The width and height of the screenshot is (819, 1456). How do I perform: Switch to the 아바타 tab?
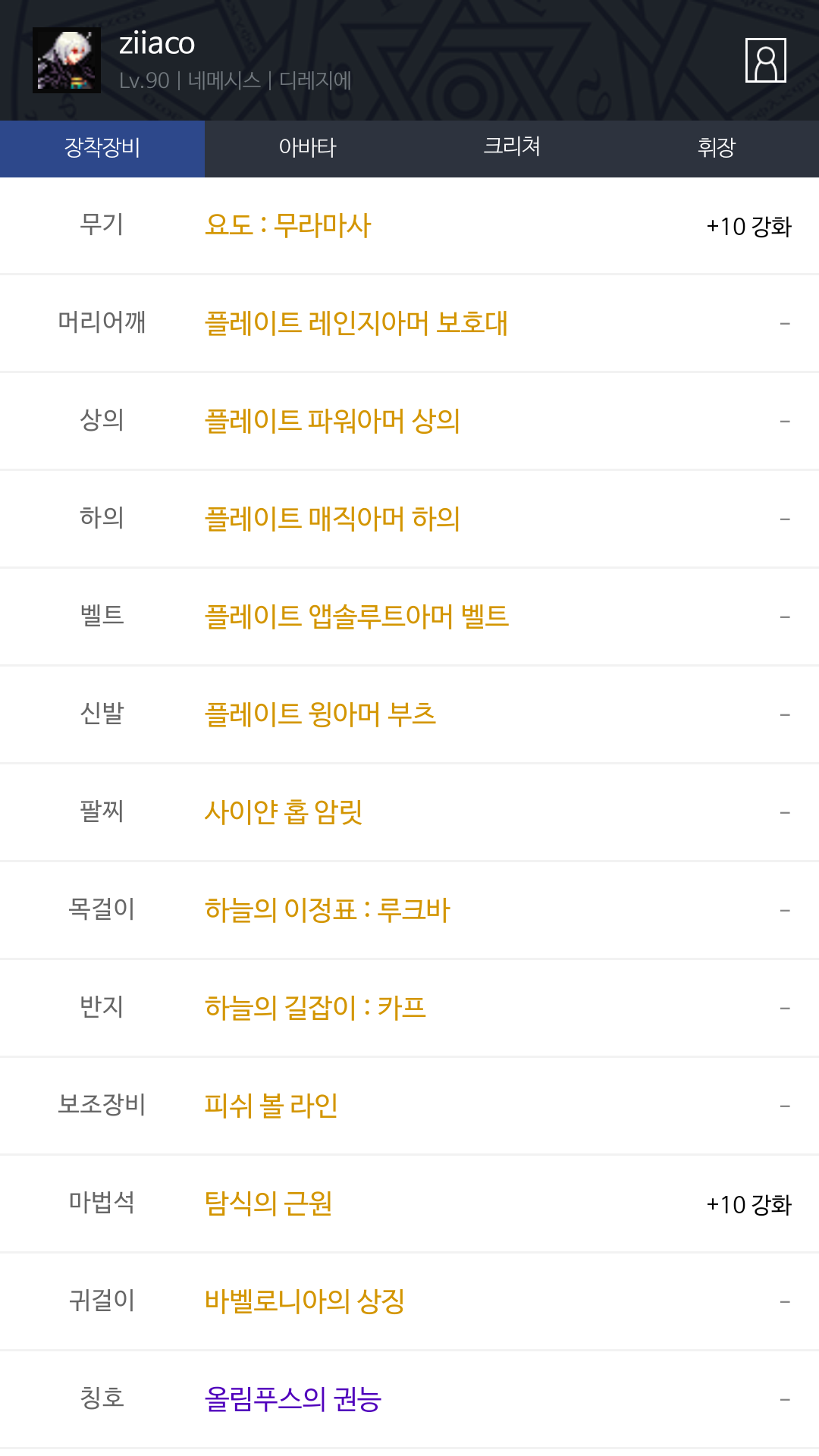coord(307,149)
